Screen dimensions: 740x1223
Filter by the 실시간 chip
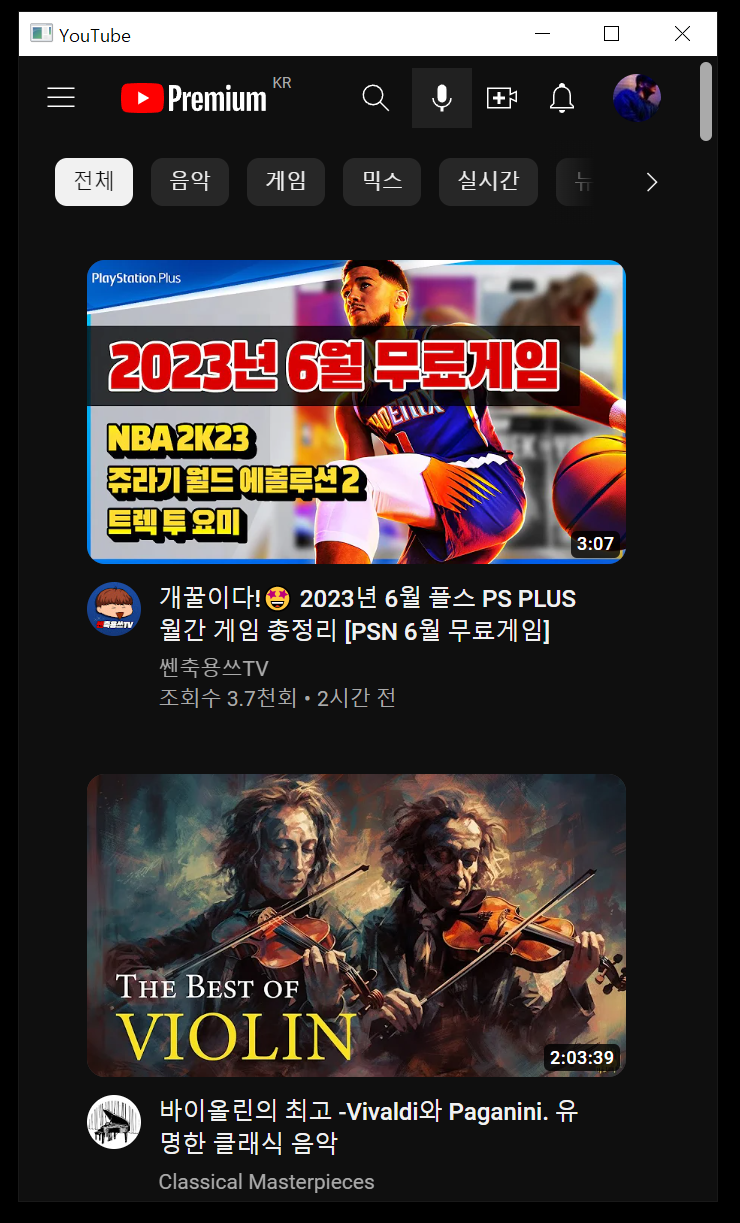tap(488, 182)
